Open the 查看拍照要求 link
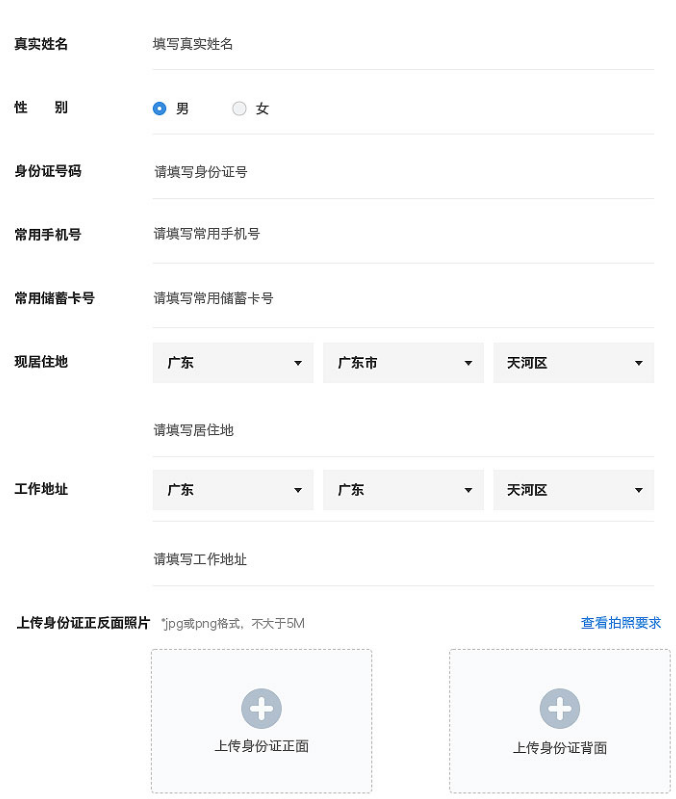Screen dimensions: 676x799 pyautogui.click(x=621, y=623)
